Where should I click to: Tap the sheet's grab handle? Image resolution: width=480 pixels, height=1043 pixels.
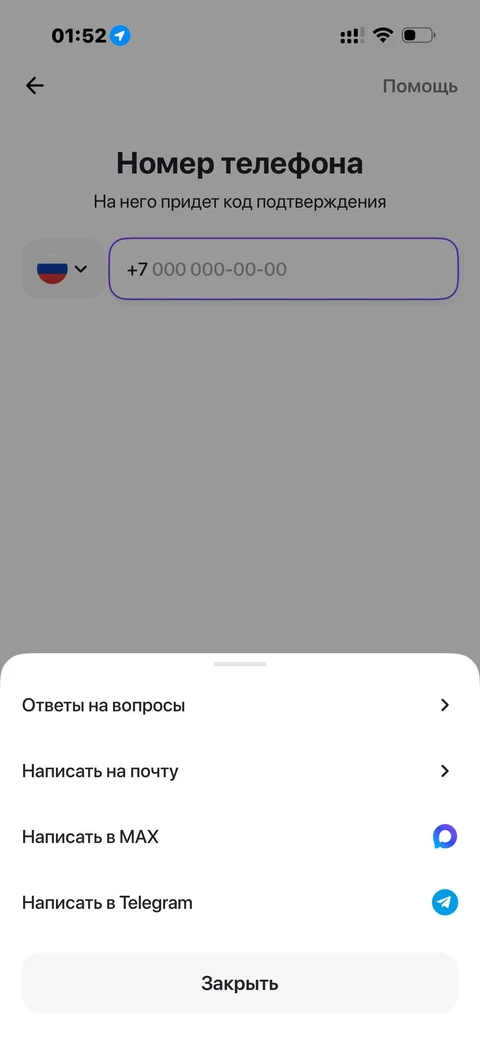[x=240, y=664]
